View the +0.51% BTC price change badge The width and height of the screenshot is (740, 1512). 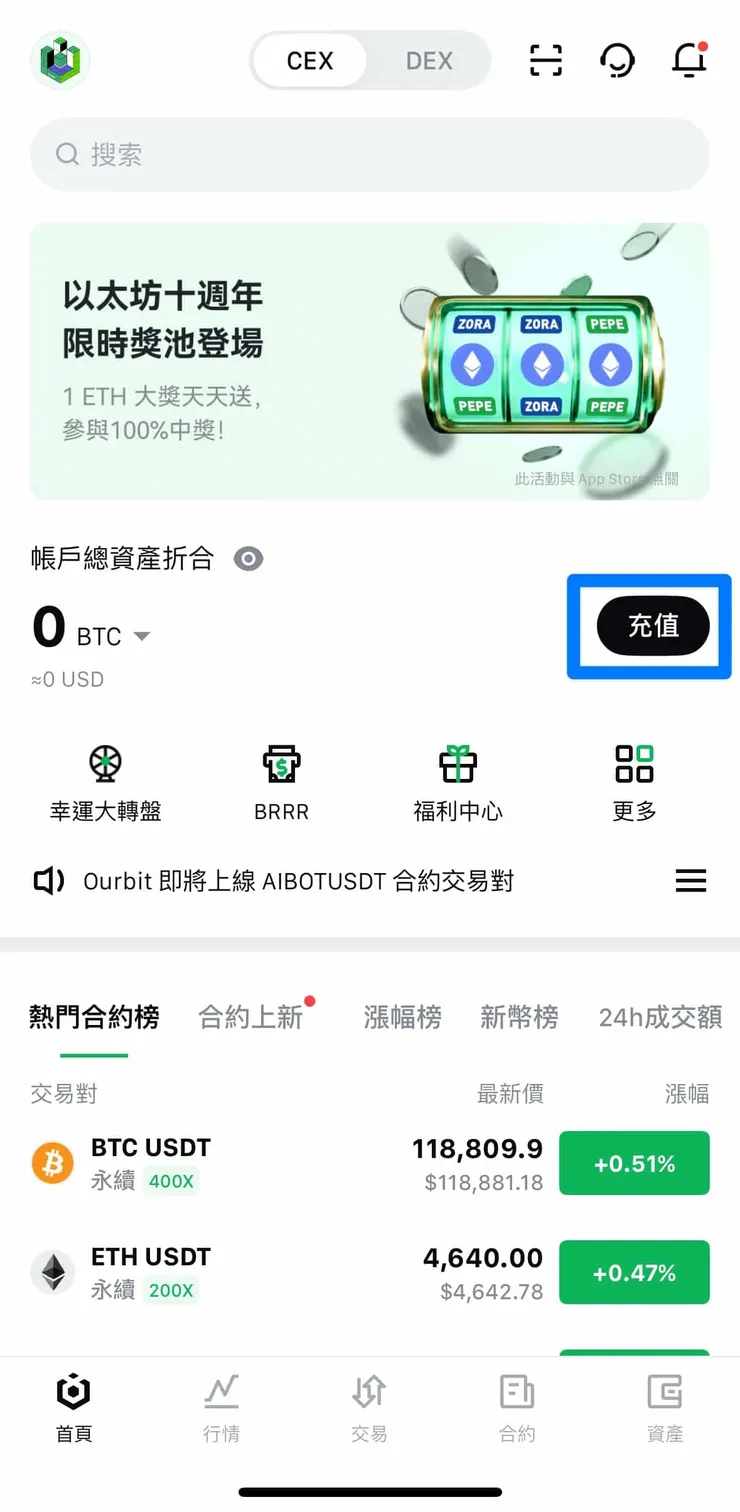(634, 1163)
